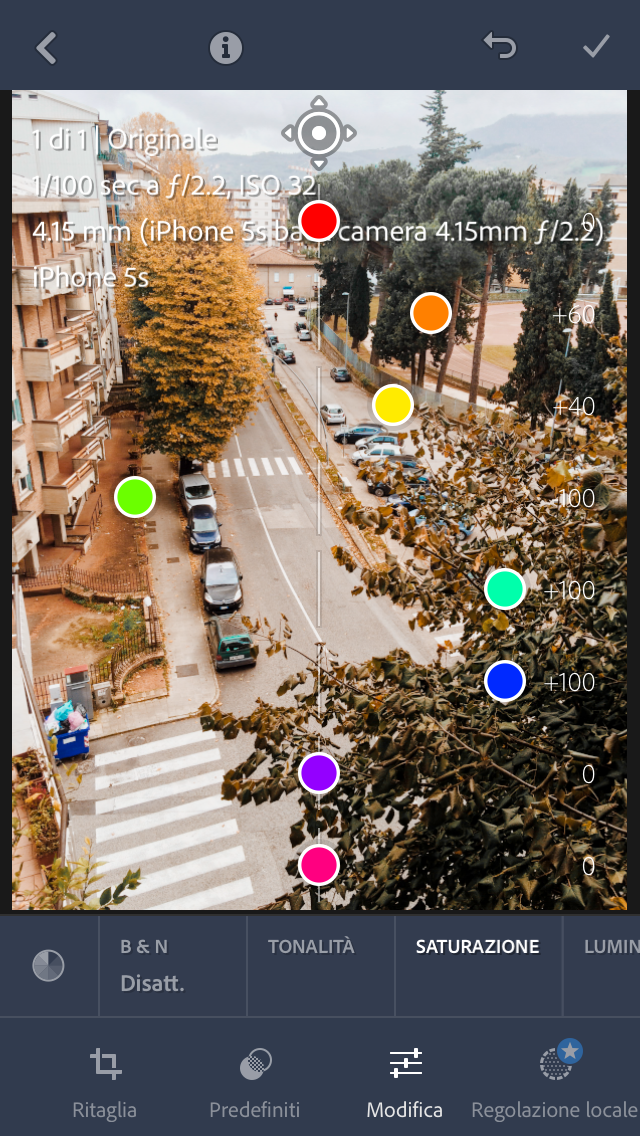The width and height of the screenshot is (640, 1136).
Task: Select the yellow saturation handle
Action: click(393, 405)
